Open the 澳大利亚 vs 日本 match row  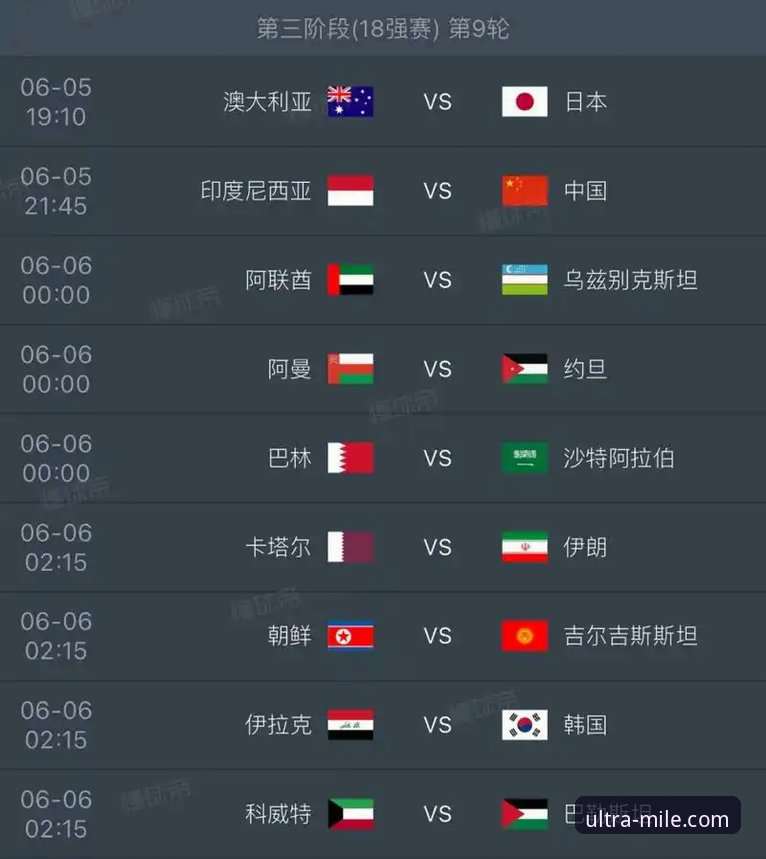(383, 101)
